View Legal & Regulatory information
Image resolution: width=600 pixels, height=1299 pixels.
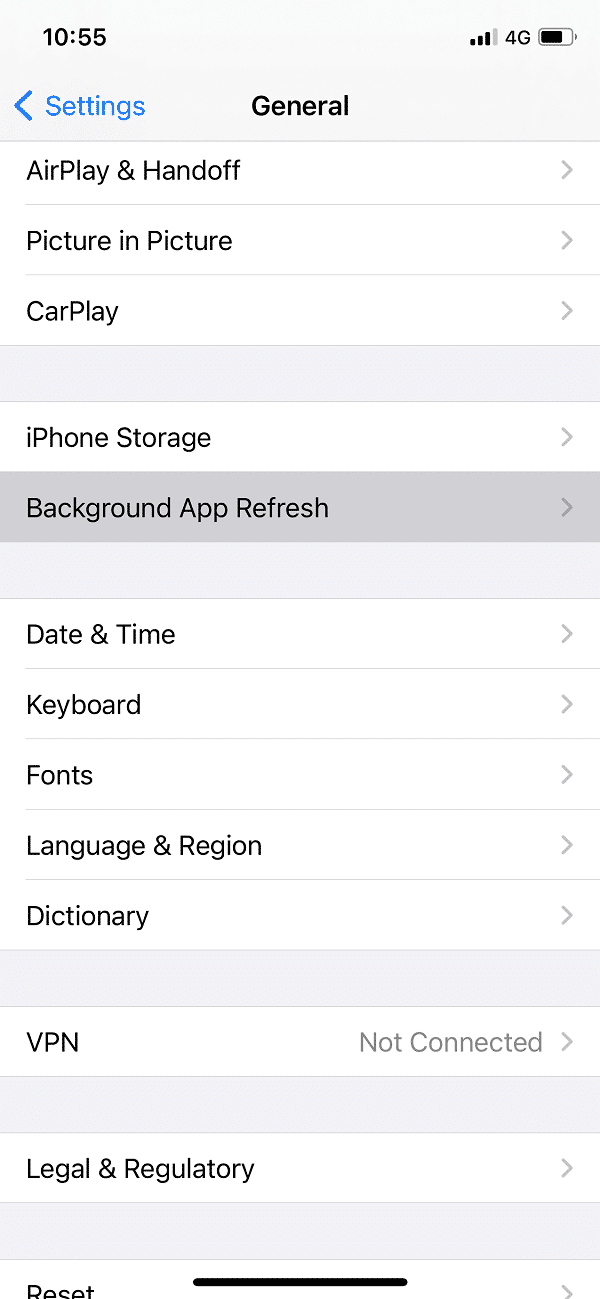300,1168
